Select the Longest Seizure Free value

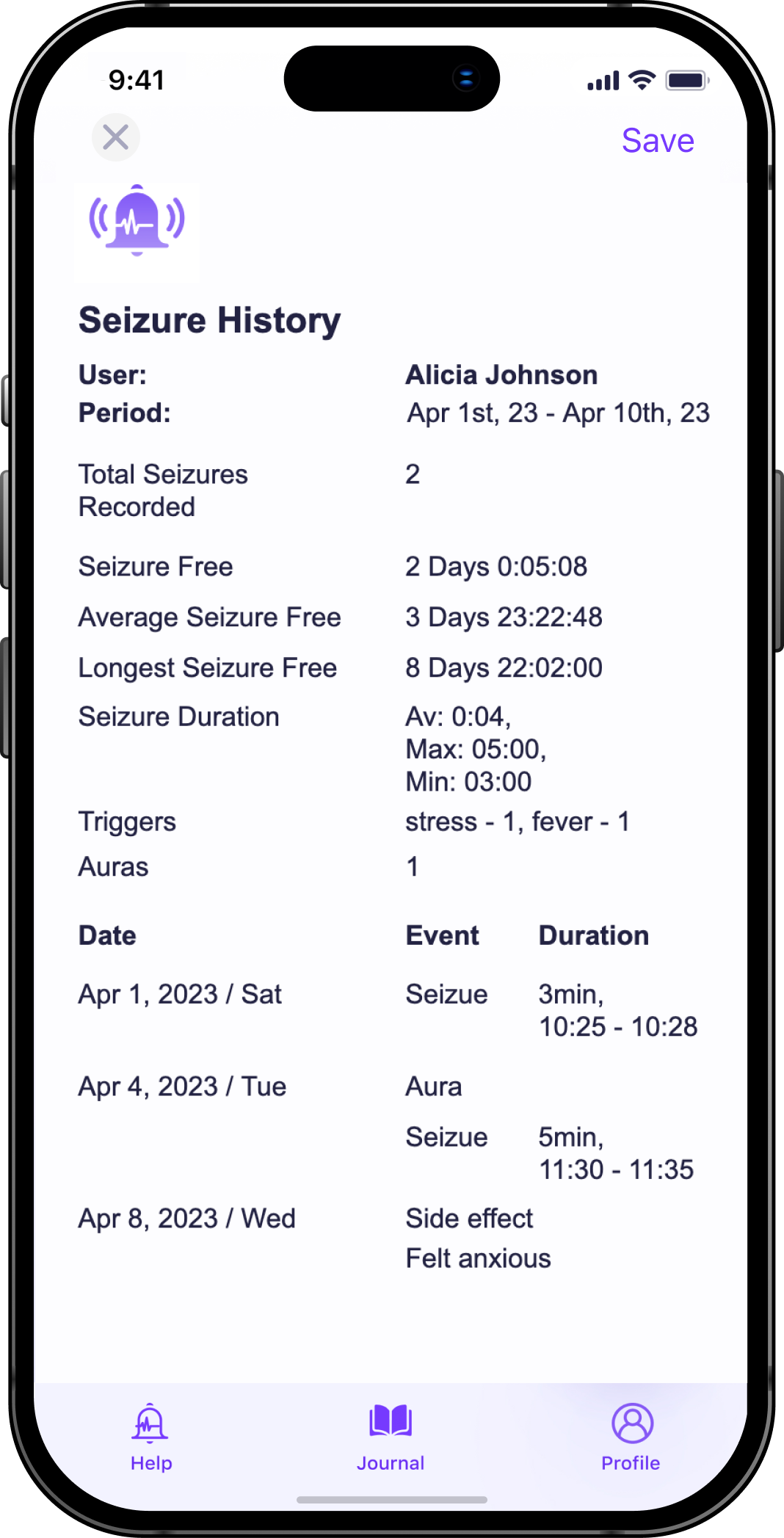pos(504,667)
